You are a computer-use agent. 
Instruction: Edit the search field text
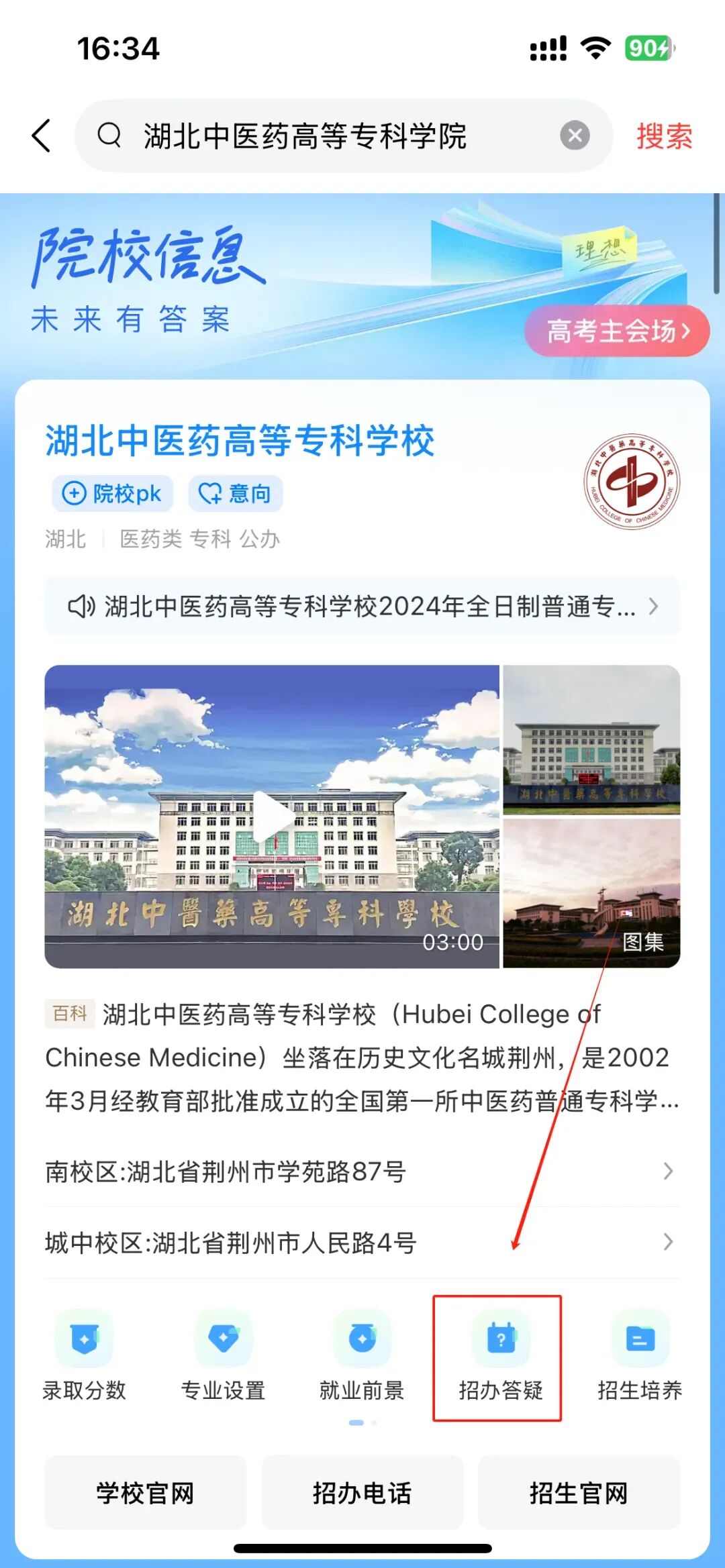coord(336,136)
